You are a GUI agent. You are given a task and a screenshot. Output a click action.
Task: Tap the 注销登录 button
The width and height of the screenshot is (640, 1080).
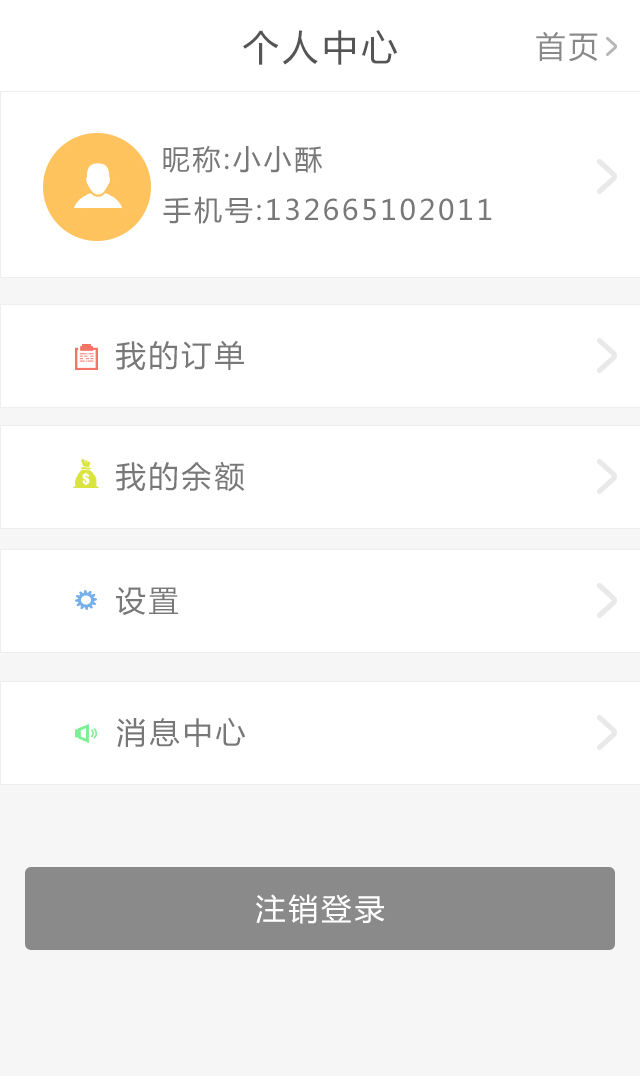tap(320, 908)
